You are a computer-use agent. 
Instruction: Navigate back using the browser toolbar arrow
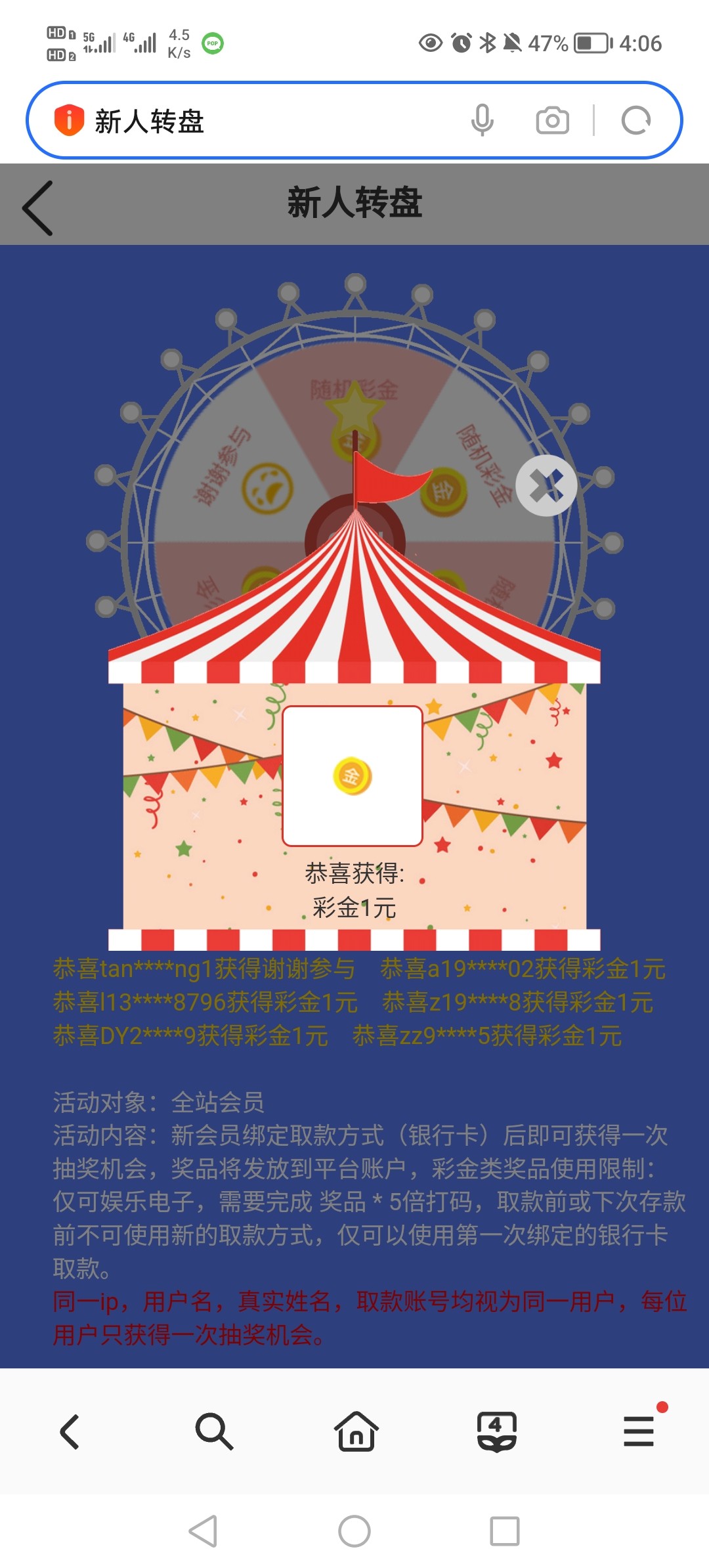click(x=70, y=1432)
